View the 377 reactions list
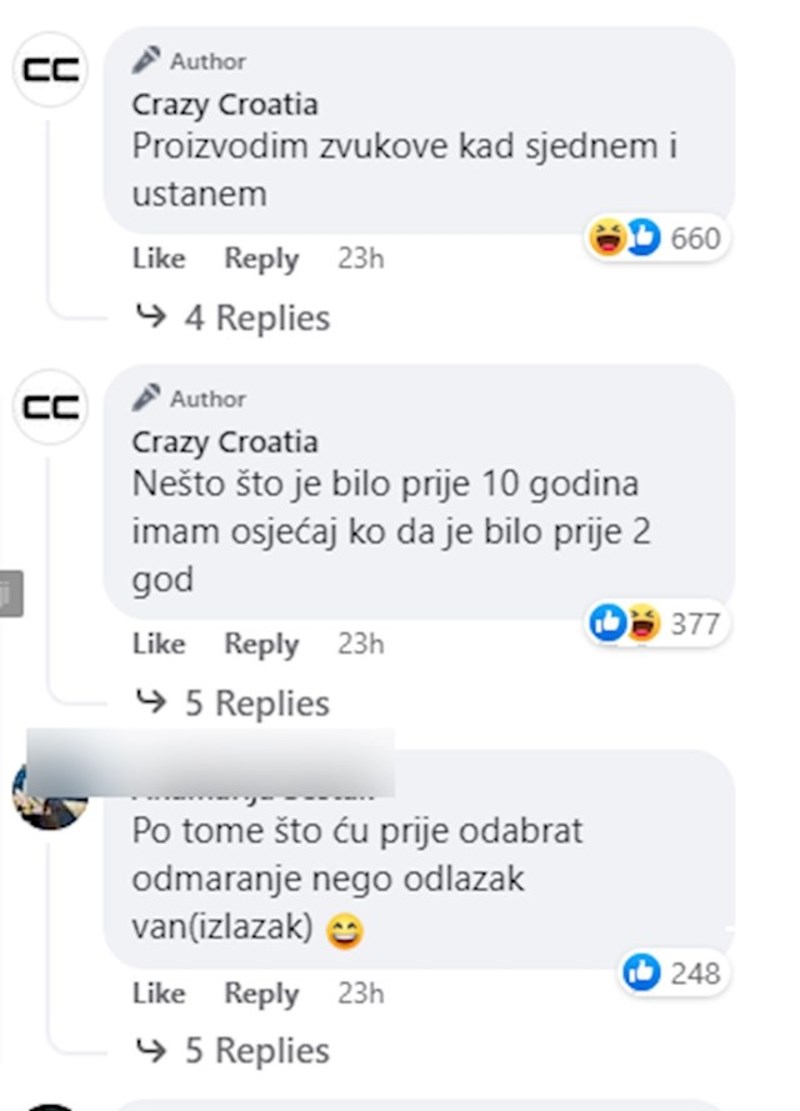 (x=657, y=624)
